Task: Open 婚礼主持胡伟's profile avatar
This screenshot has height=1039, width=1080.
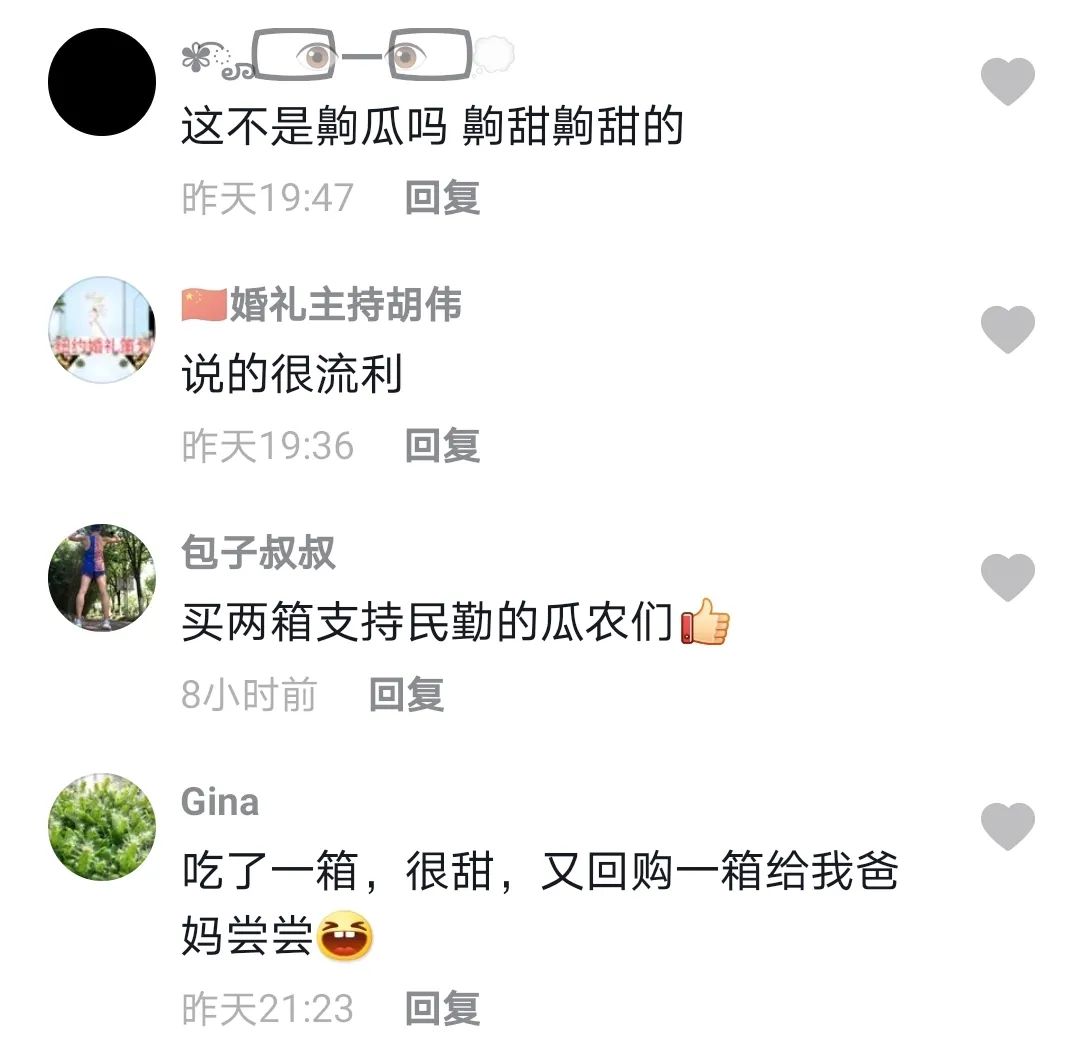Action: (102, 330)
